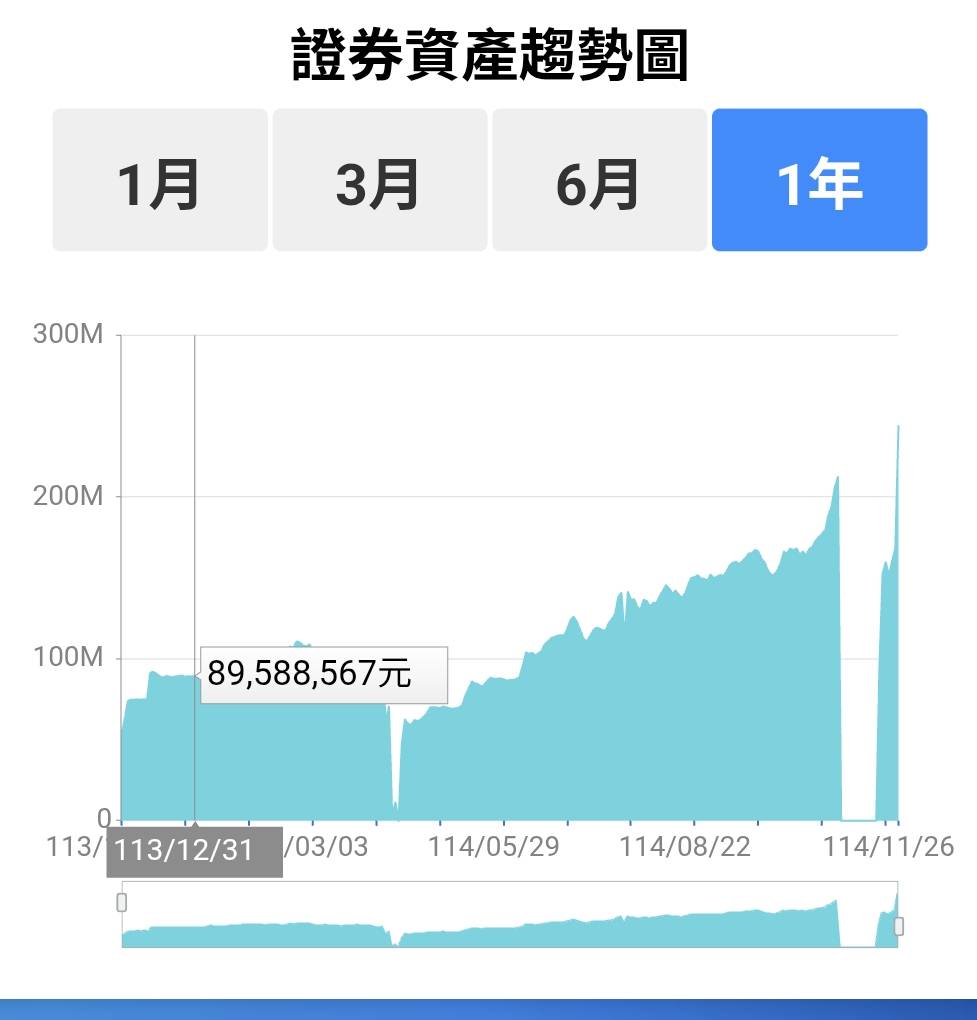Switch to the 1月 range

(160, 180)
